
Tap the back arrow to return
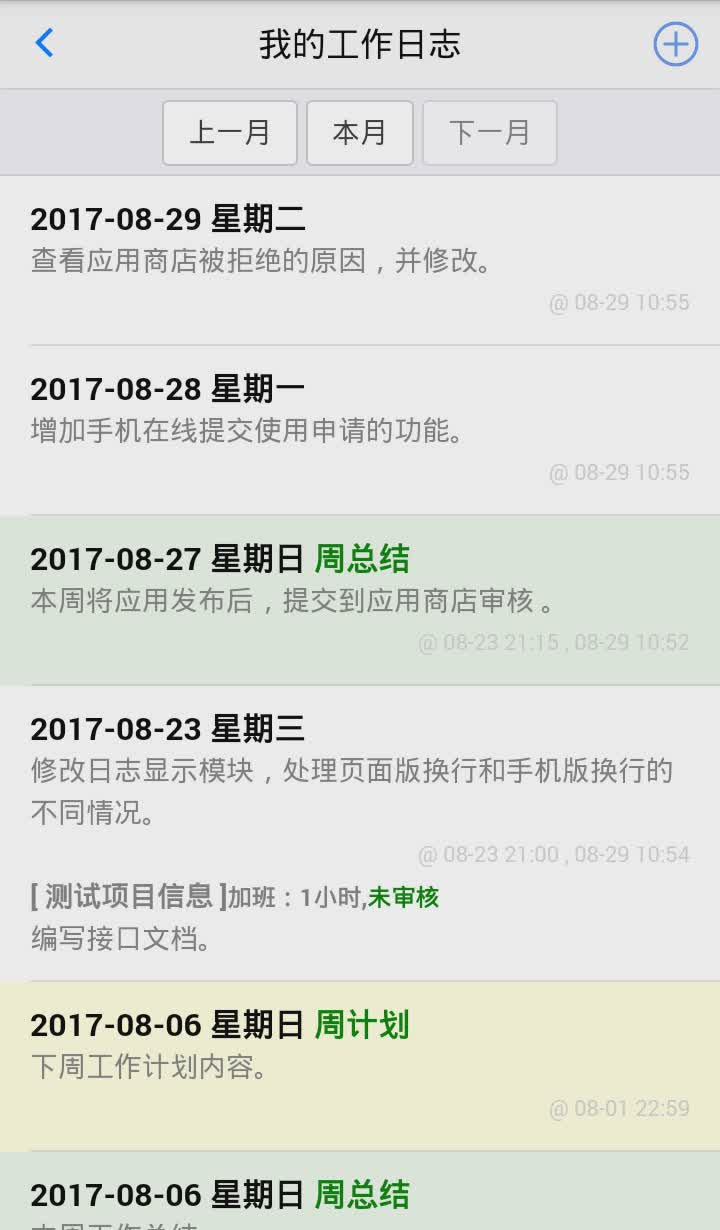click(x=42, y=44)
